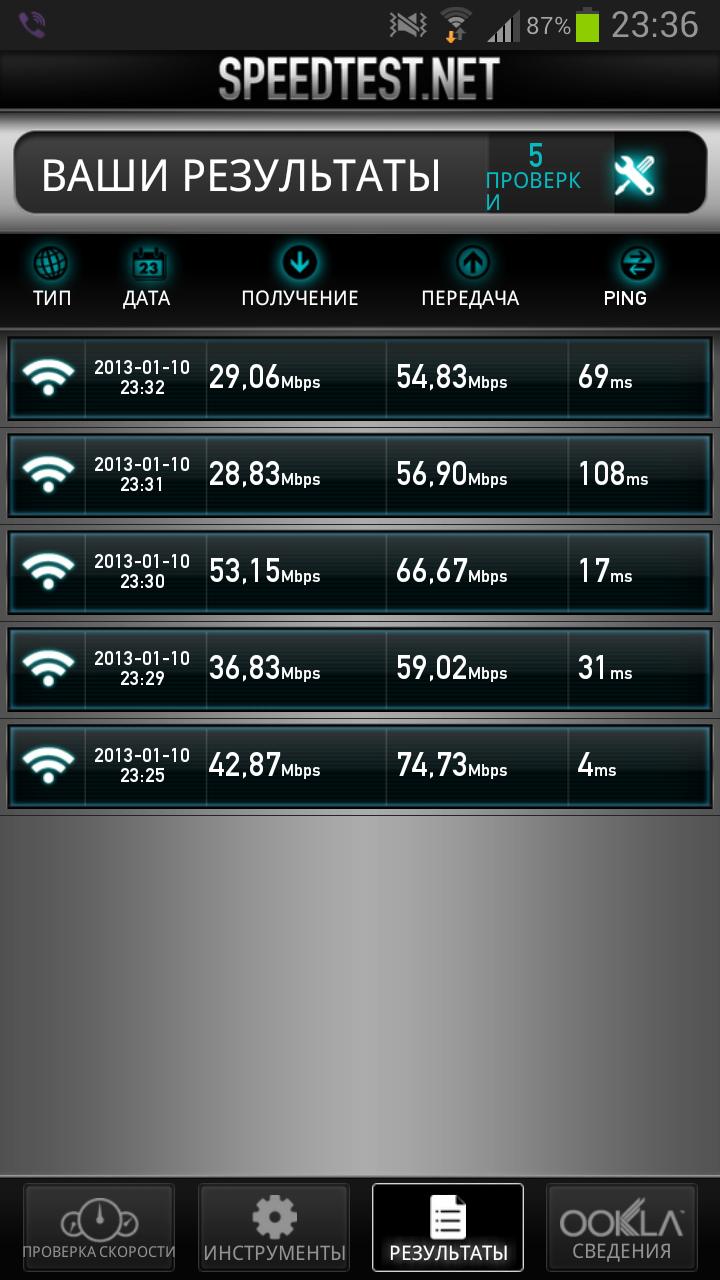Open the test result from 23:31
The image size is (720, 1280).
[x=360, y=475]
